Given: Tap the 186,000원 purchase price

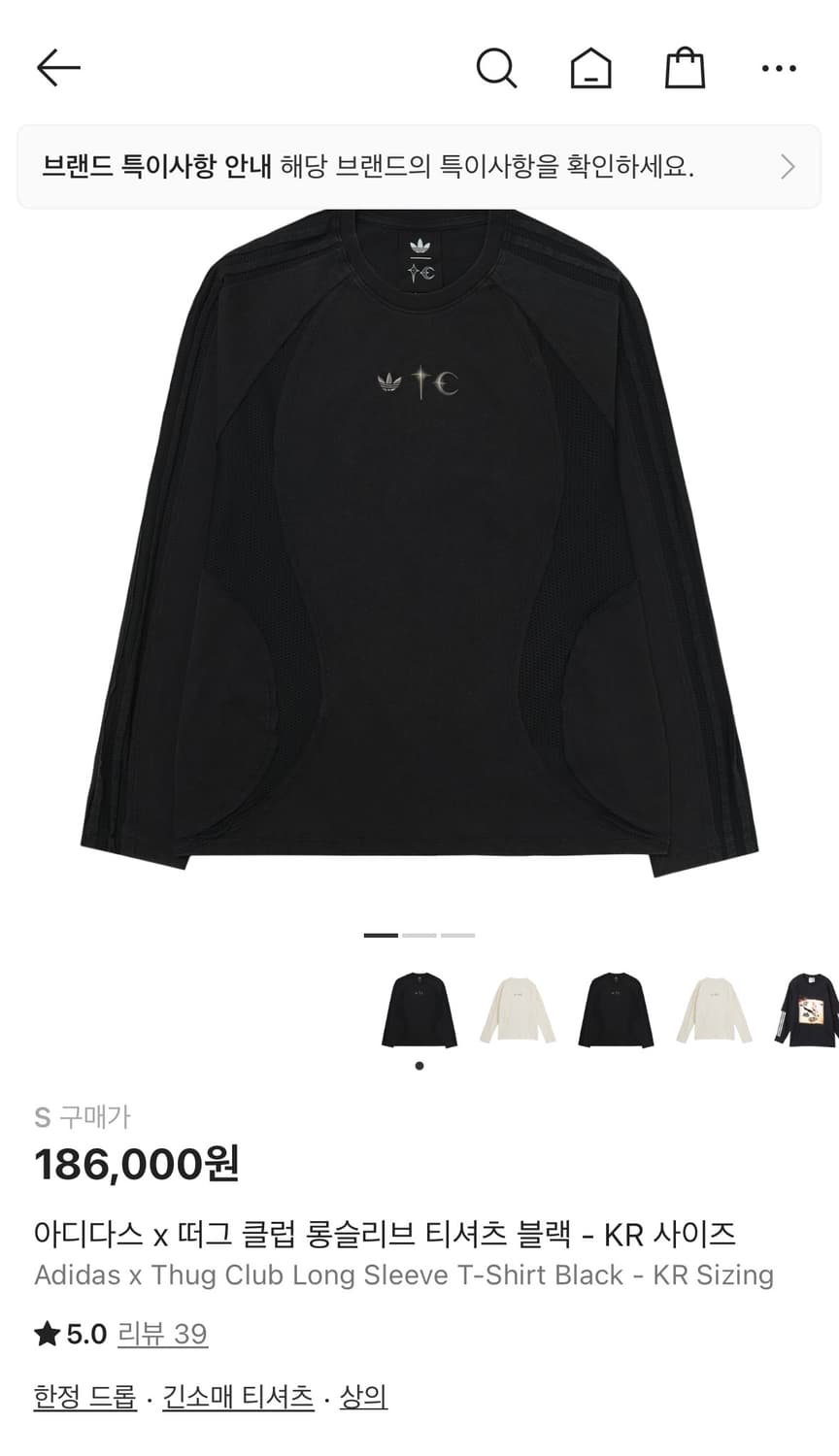Looking at the screenshot, I should 135,1164.
